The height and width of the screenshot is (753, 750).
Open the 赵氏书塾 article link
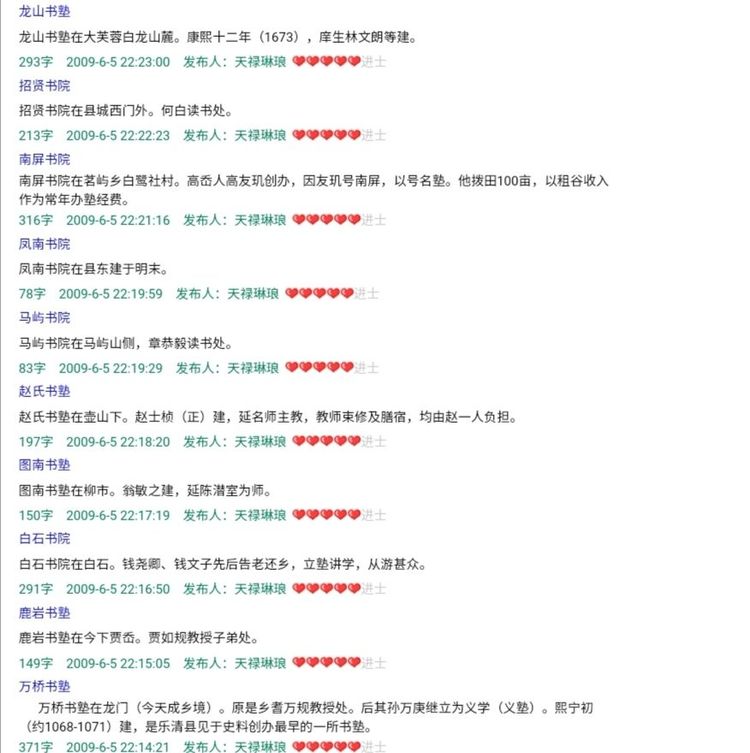click(45, 391)
